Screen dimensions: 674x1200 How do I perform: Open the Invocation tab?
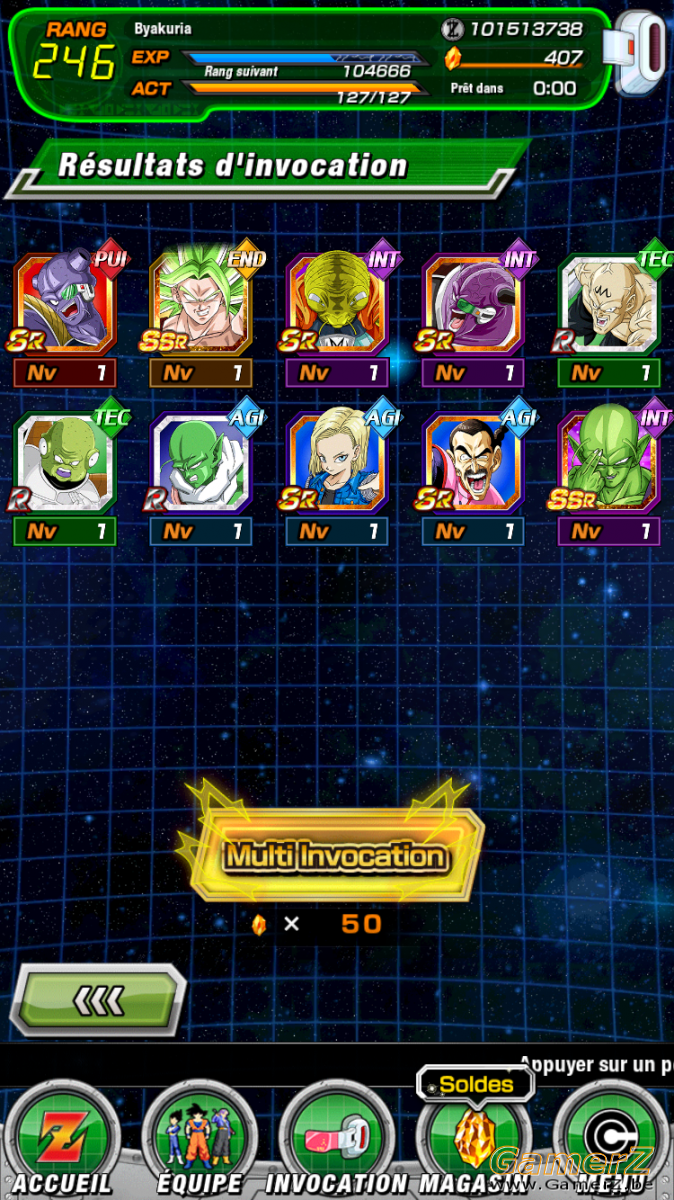coord(337,1140)
